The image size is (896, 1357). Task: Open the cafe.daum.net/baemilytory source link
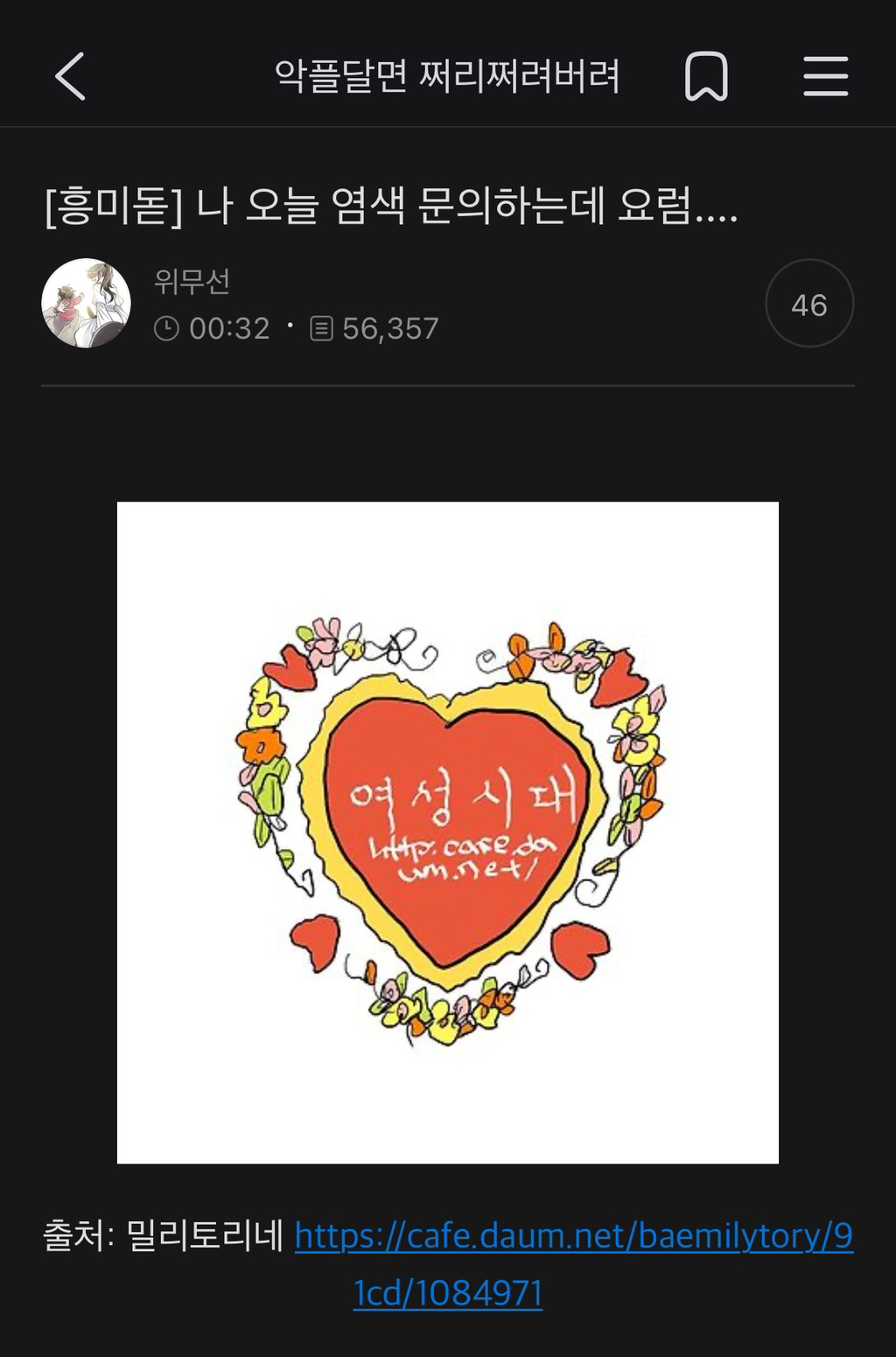click(573, 1236)
